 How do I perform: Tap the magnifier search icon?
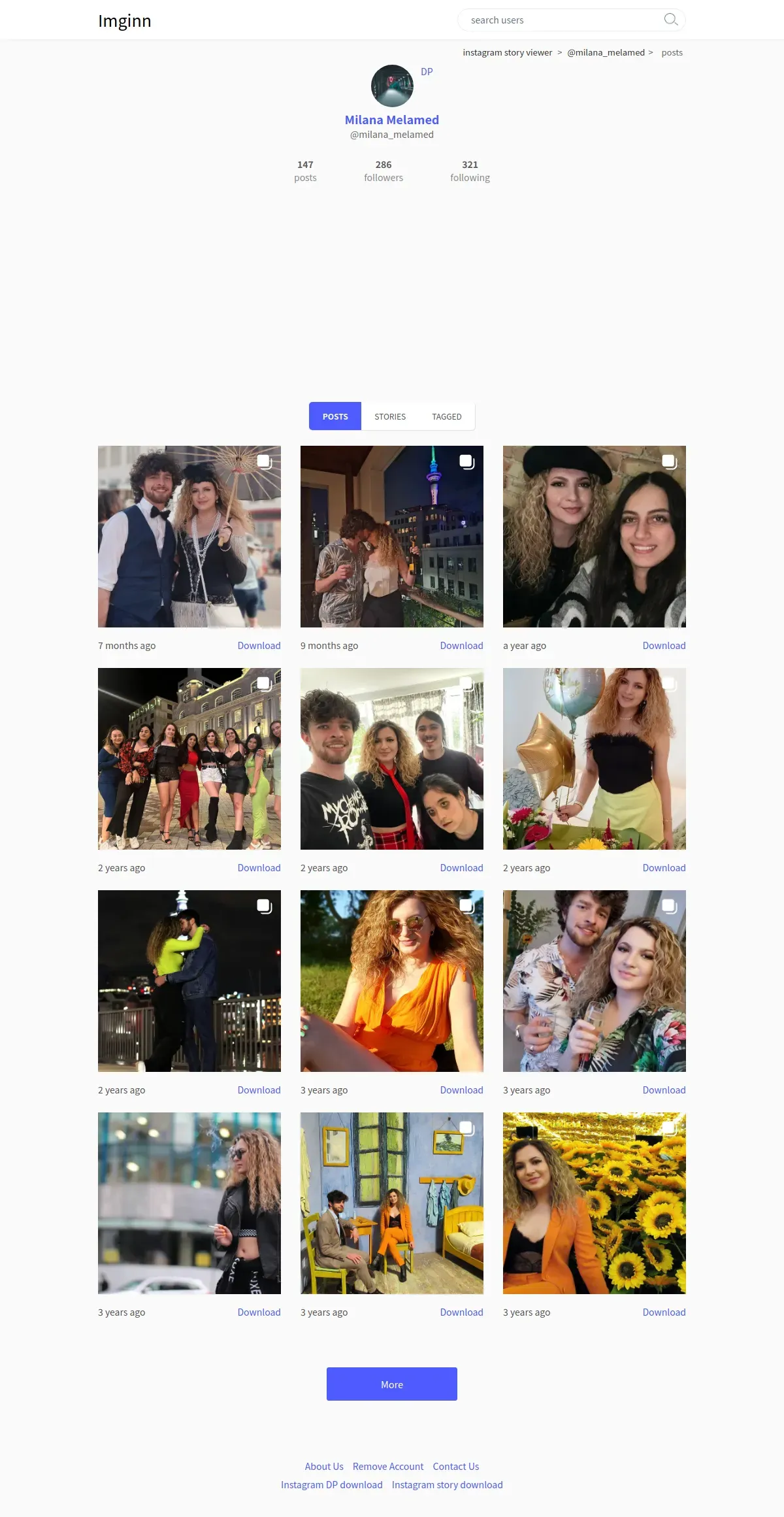pos(670,20)
